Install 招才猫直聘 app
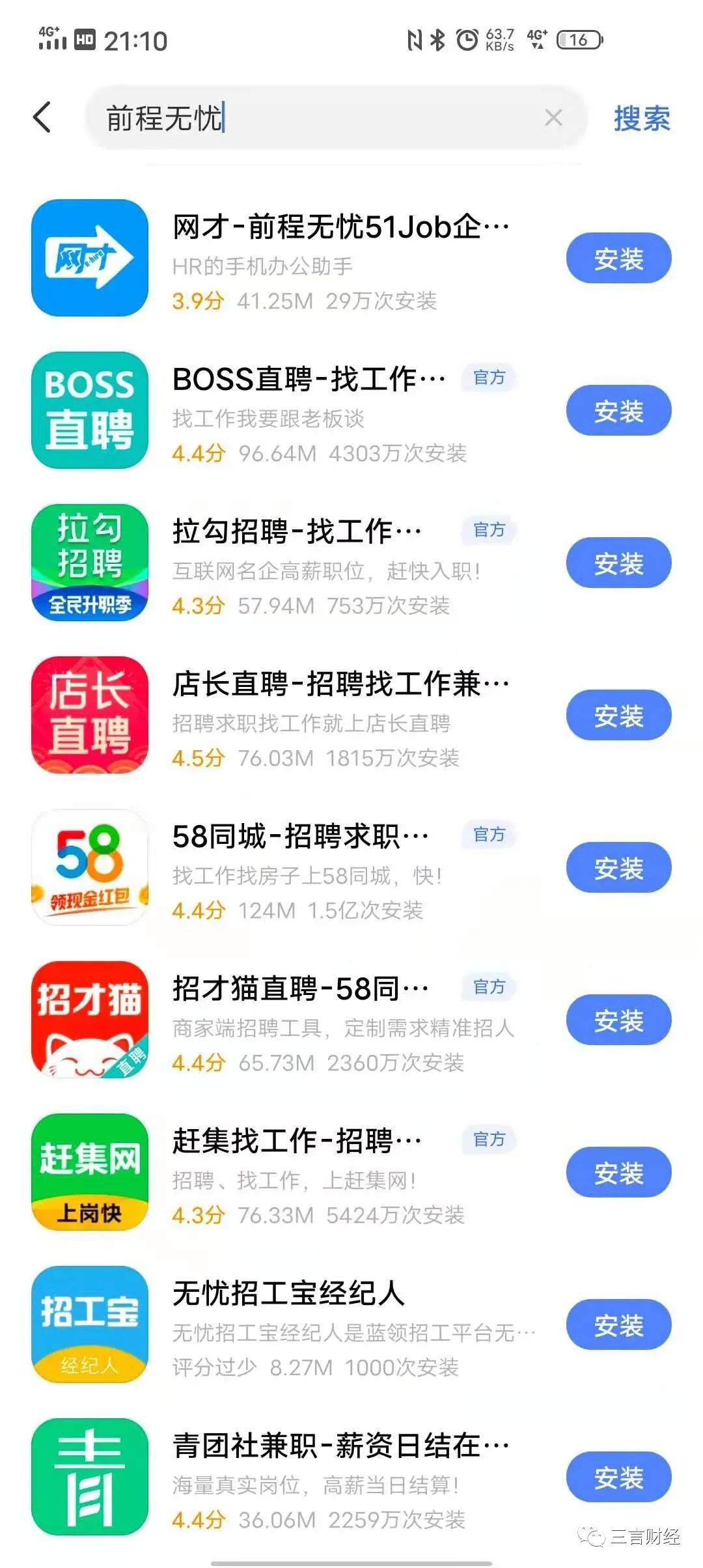703x1568 pixels. coord(618,1020)
